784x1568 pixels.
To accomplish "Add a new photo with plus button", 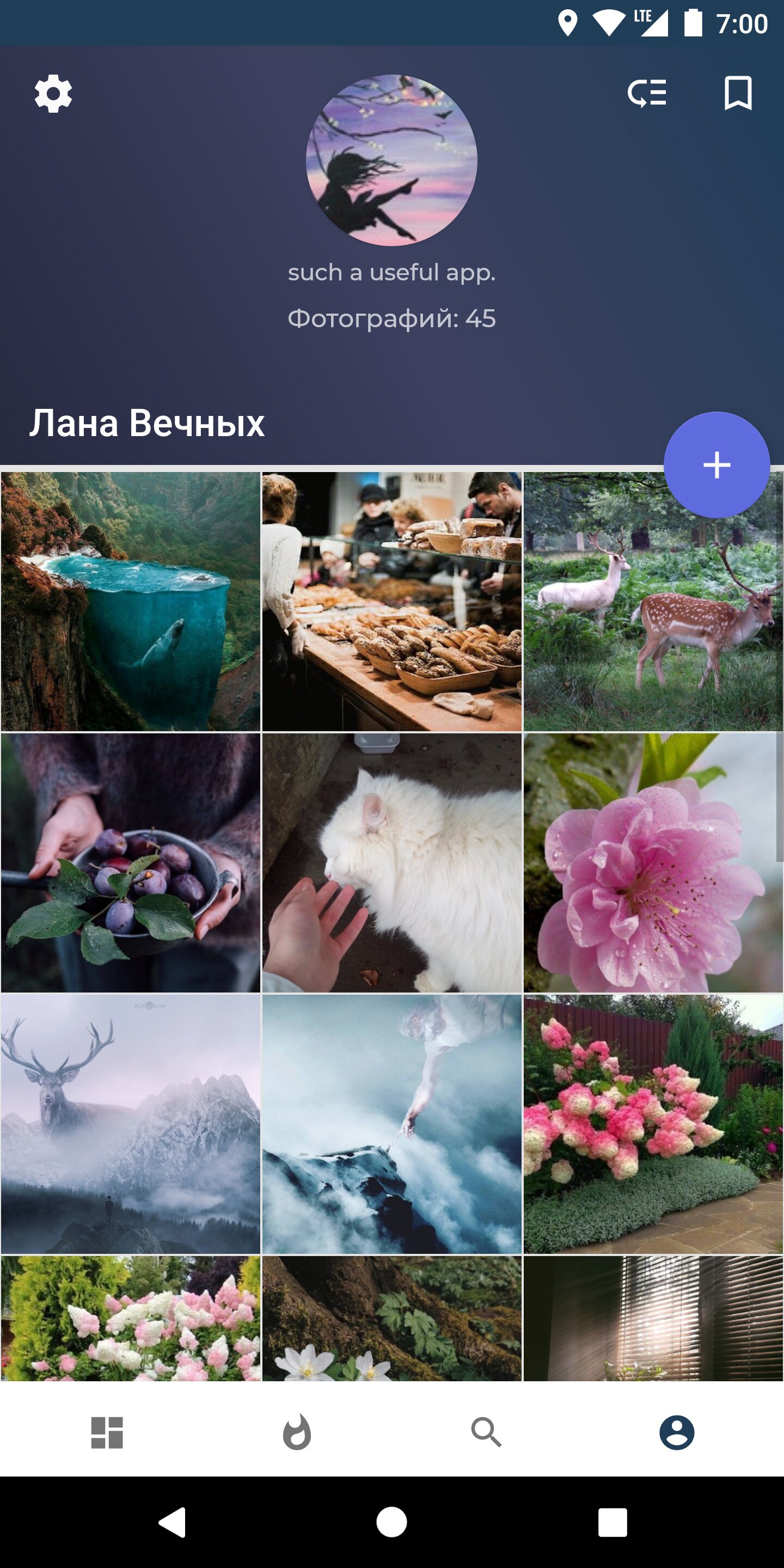I will pos(716,465).
